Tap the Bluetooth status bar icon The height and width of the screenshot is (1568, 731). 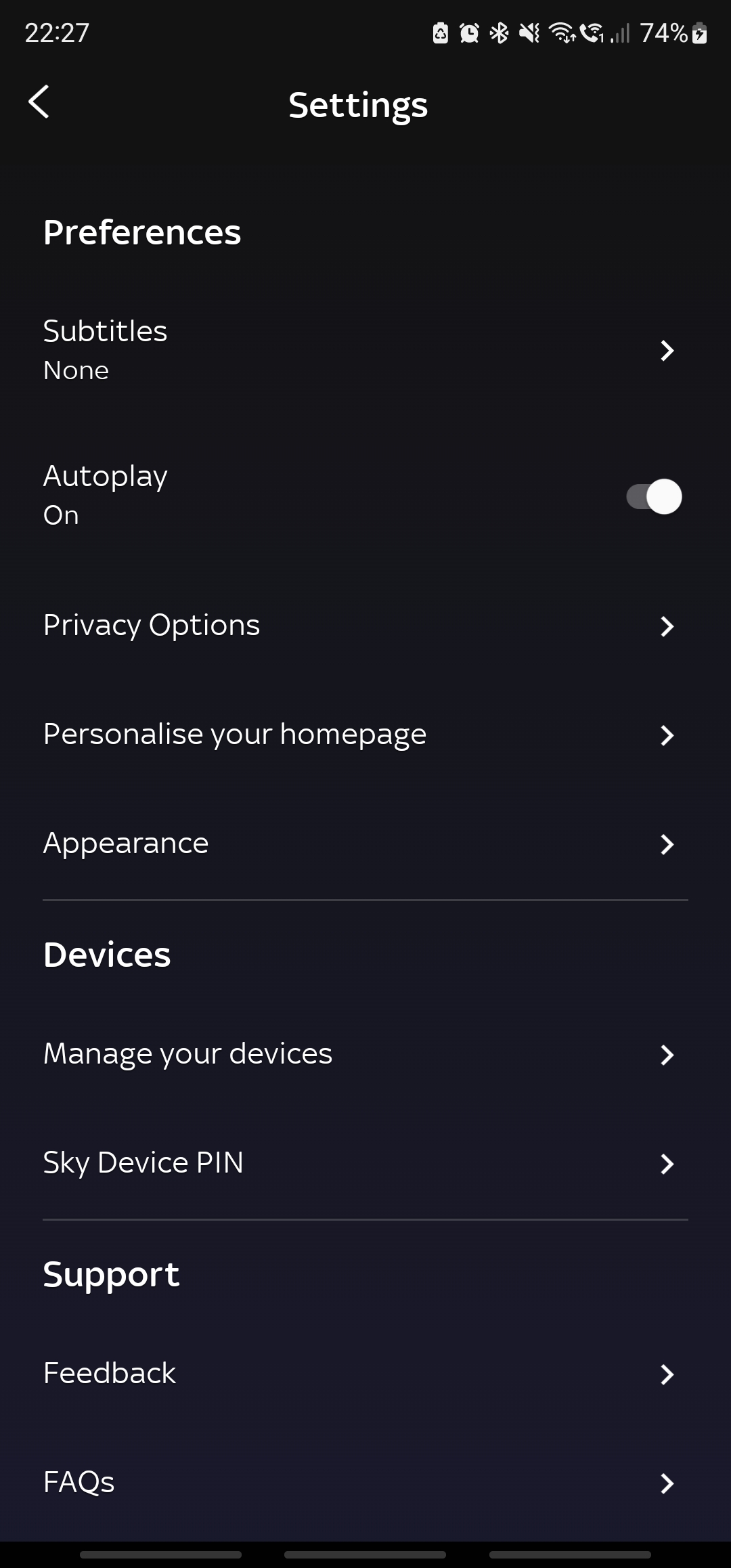pyautogui.click(x=500, y=33)
